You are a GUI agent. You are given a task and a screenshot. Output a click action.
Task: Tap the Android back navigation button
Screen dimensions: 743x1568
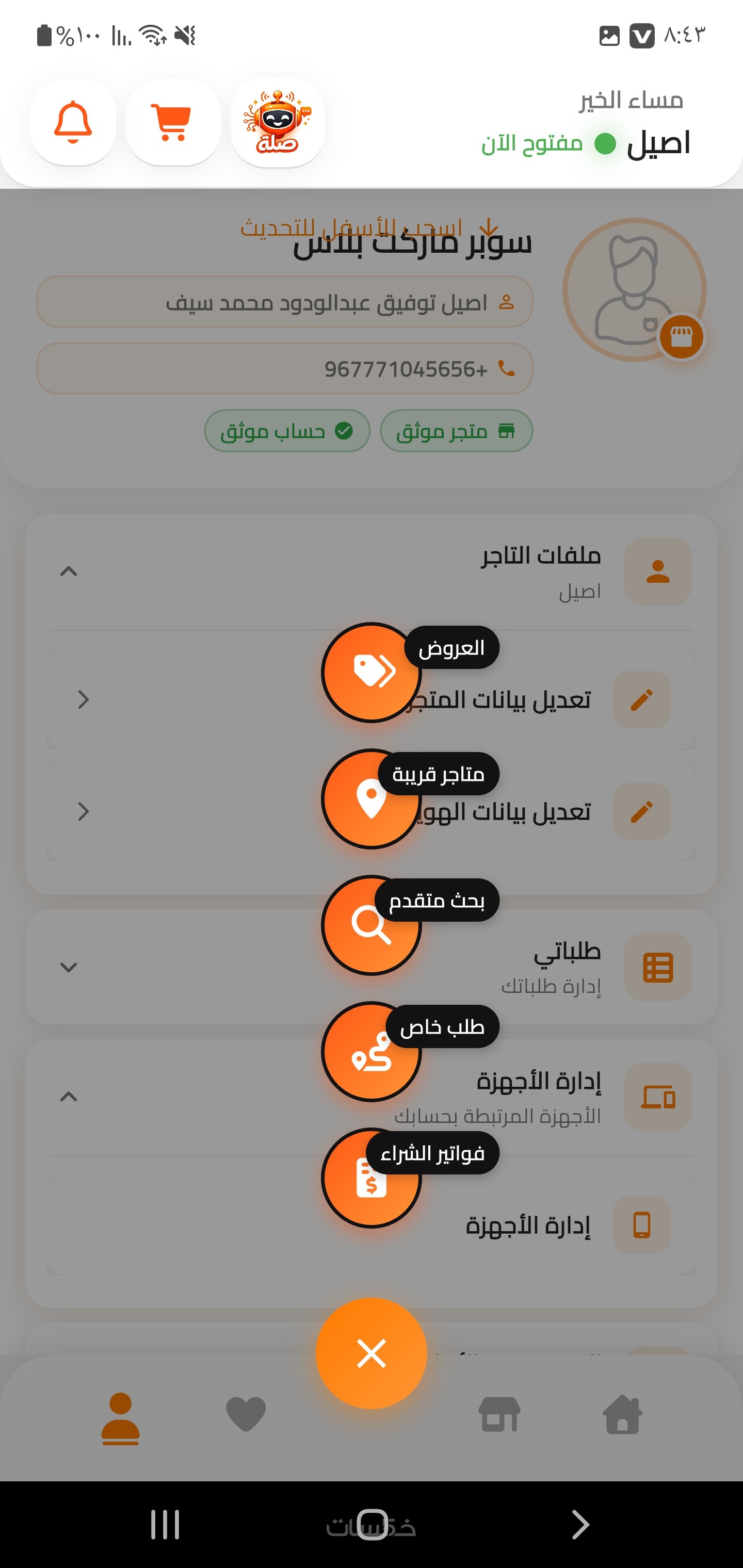pyautogui.click(x=580, y=1525)
